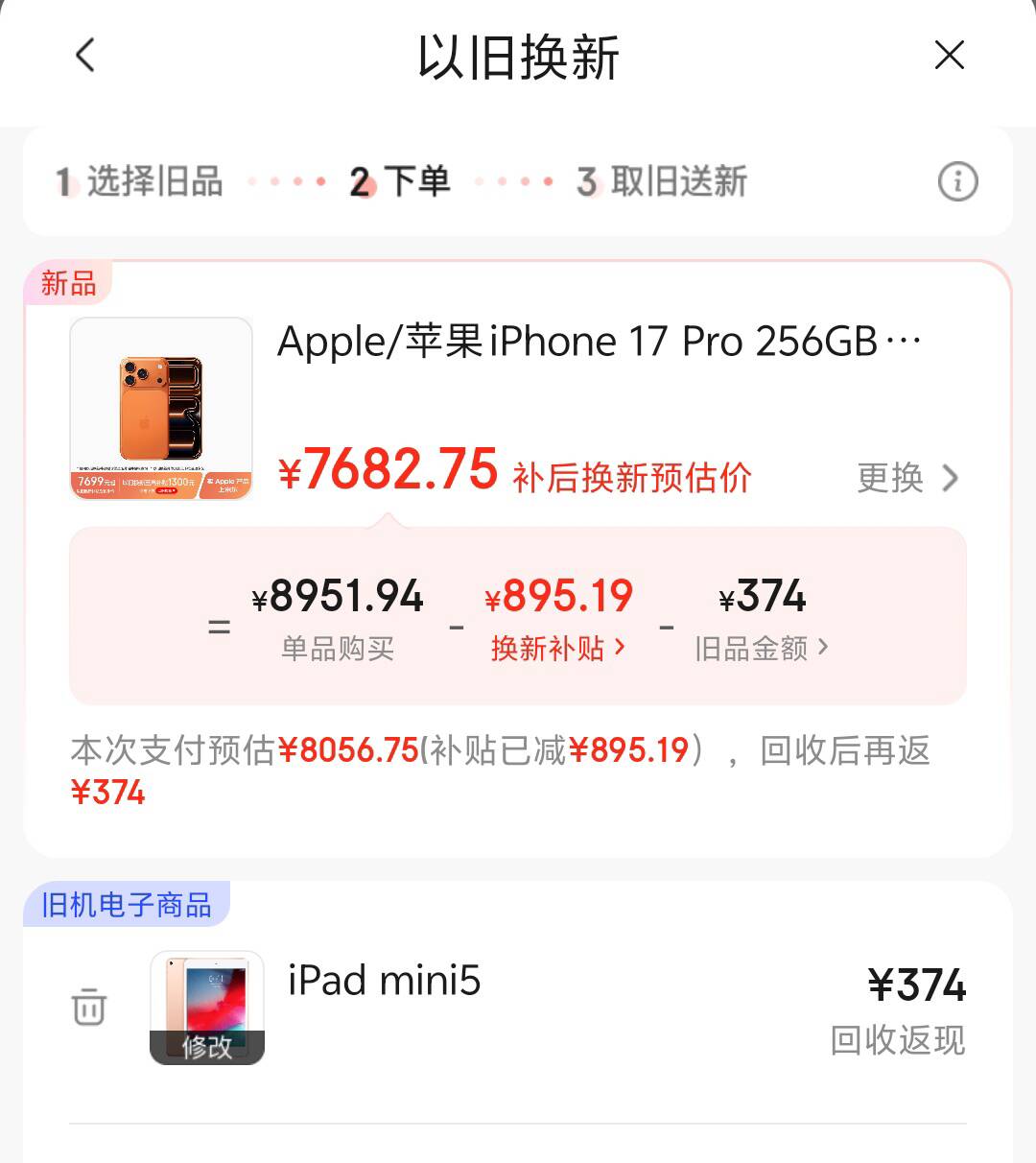Select step 1 选择旧品
The image size is (1036, 1163).
click(x=139, y=181)
